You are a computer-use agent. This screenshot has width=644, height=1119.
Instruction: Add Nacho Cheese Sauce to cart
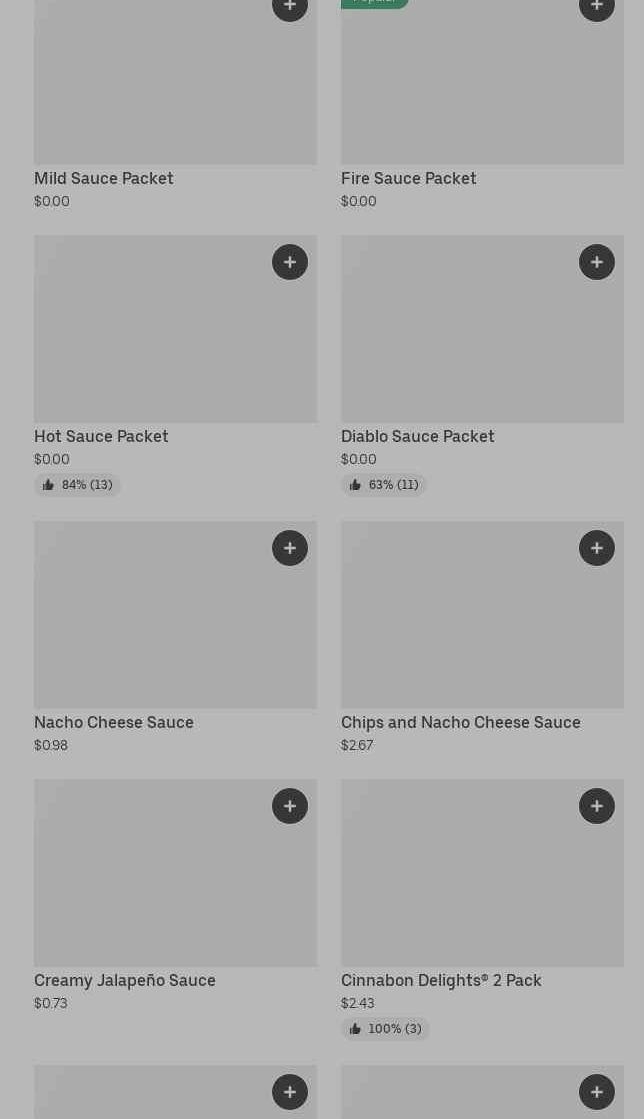click(289, 548)
